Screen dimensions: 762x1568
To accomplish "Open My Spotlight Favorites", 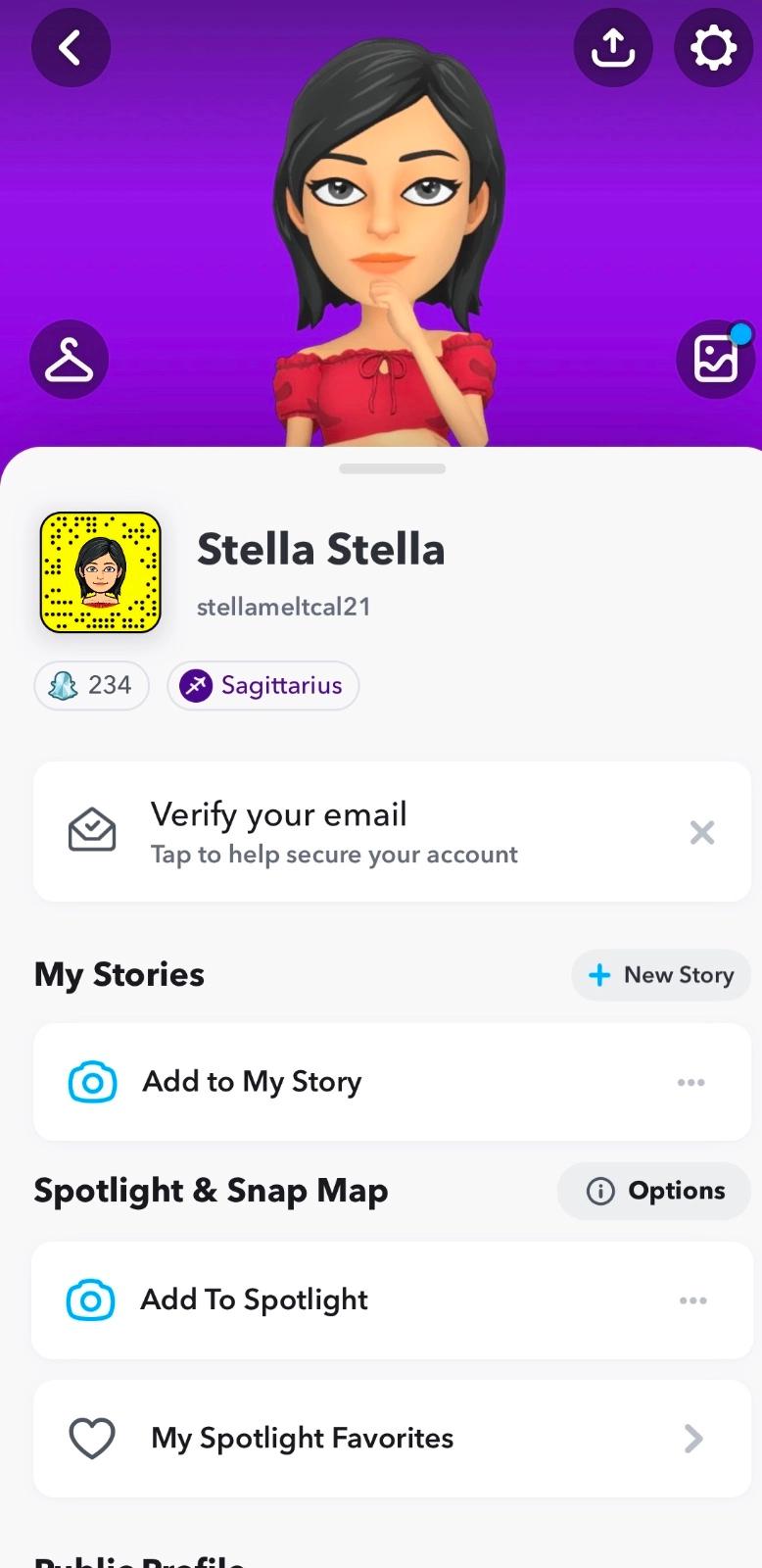I will coord(392,1438).
